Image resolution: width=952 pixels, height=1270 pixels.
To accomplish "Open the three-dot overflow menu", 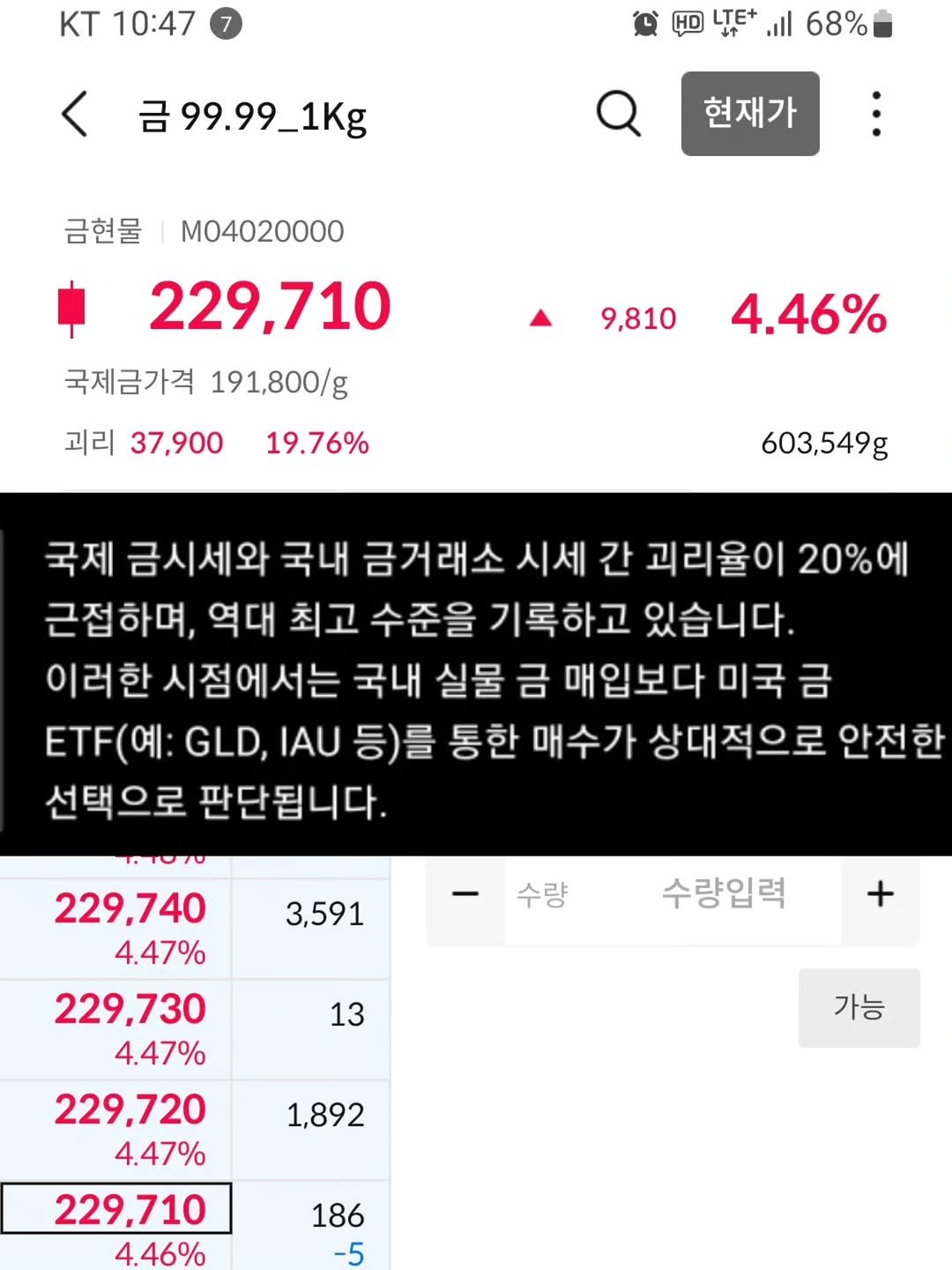I will coord(875,114).
